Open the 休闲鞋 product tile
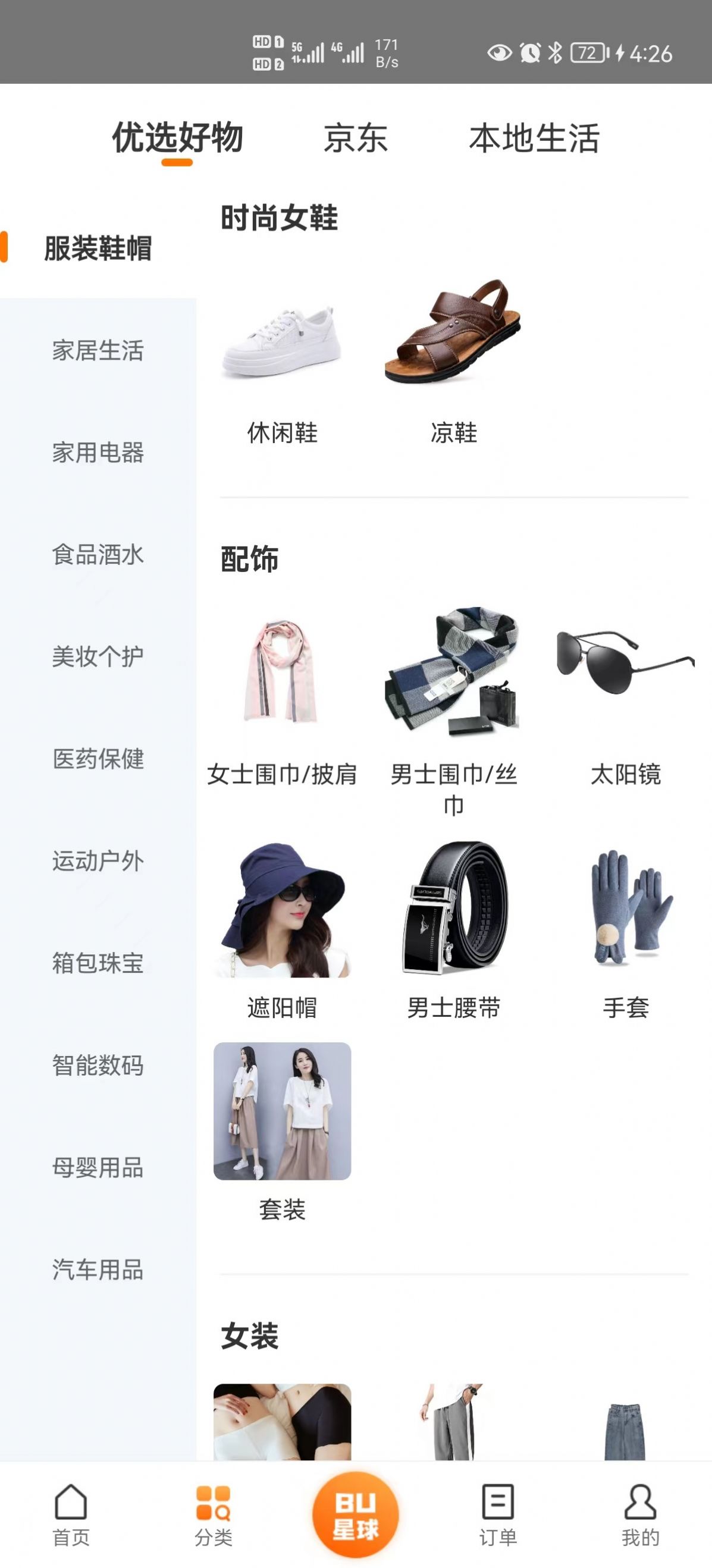The height and width of the screenshot is (1568, 712). (282, 359)
